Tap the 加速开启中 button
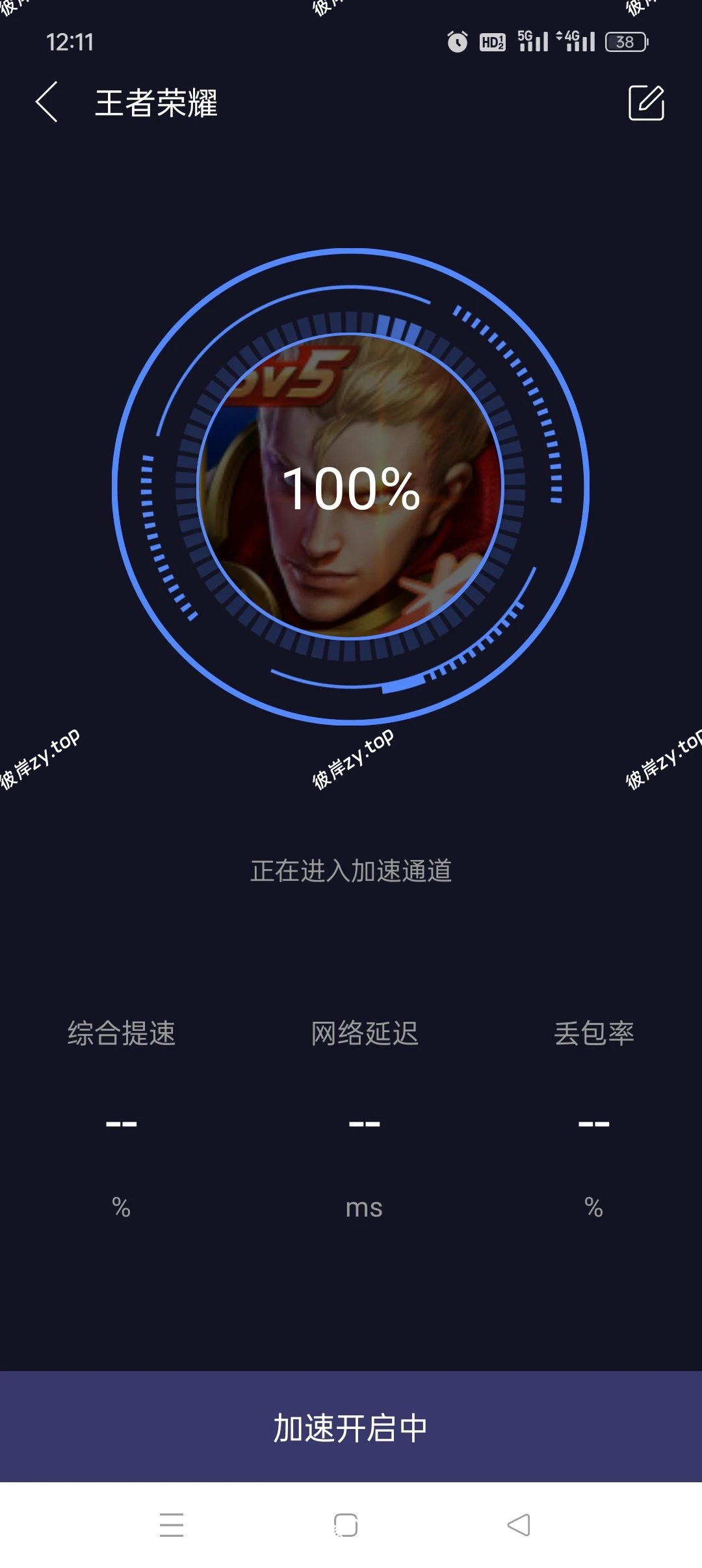Viewport: 702px width, 1568px height. click(x=351, y=1427)
